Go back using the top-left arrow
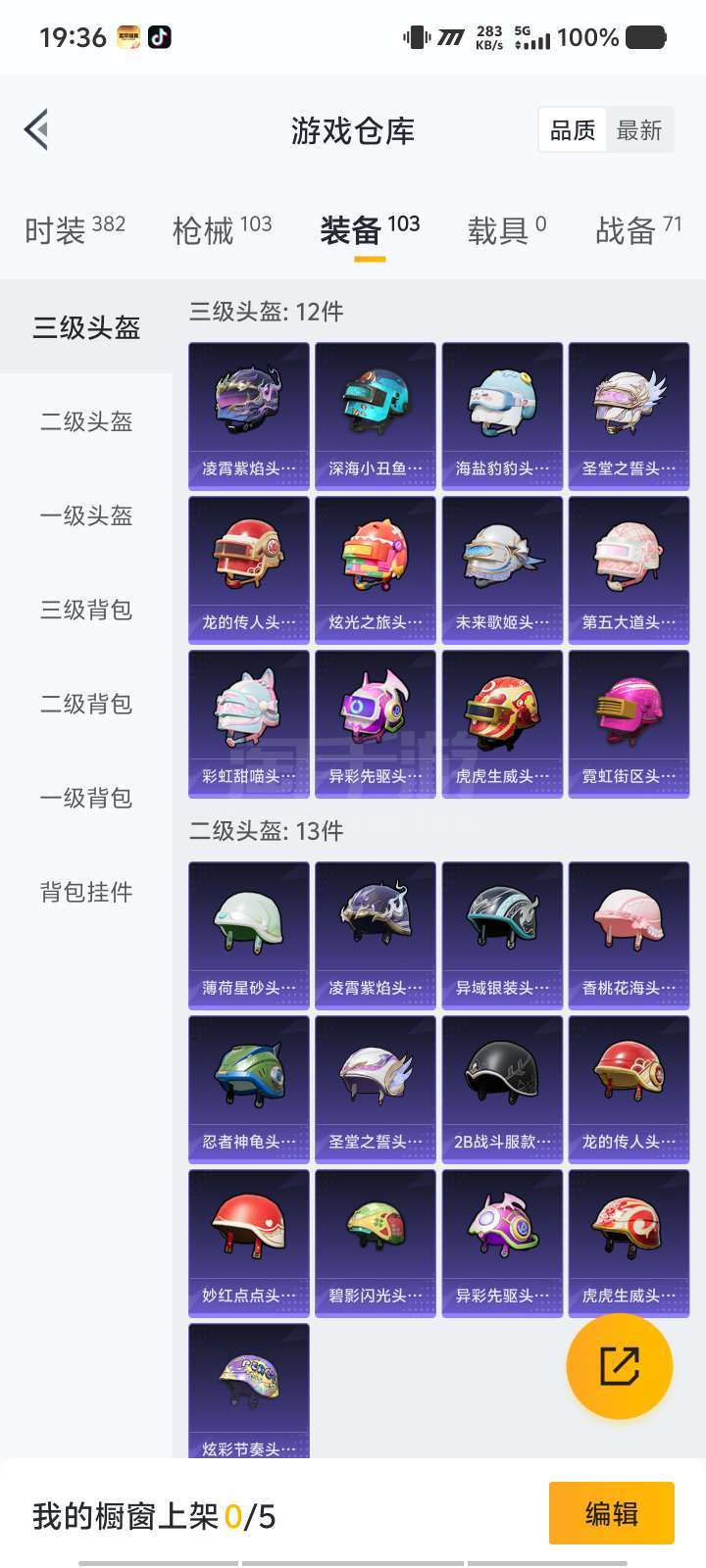Screen dimensions: 706x1568 click(x=36, y=129)
